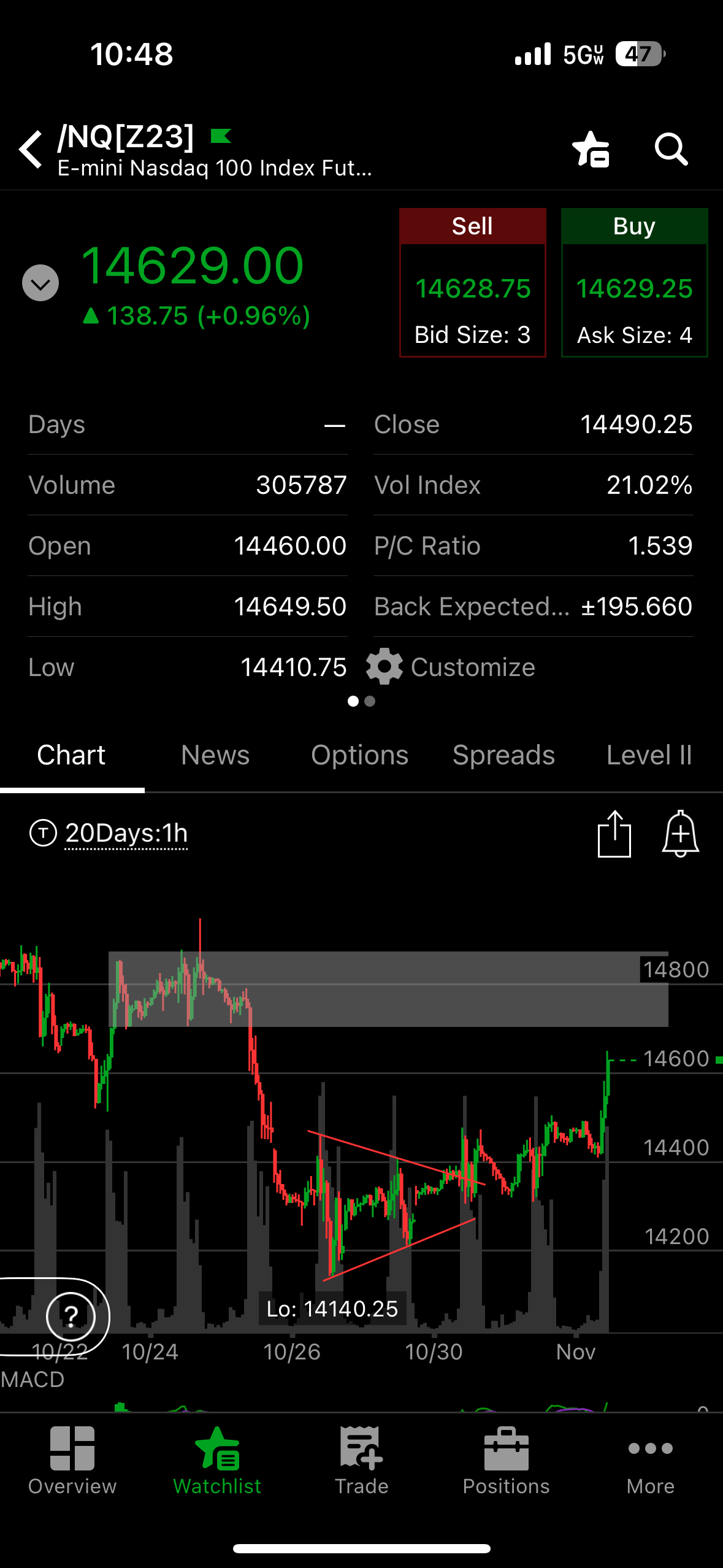Expand the quote details chevron
This screenshot has height=1568, width=723.
(x=40, y=283)
